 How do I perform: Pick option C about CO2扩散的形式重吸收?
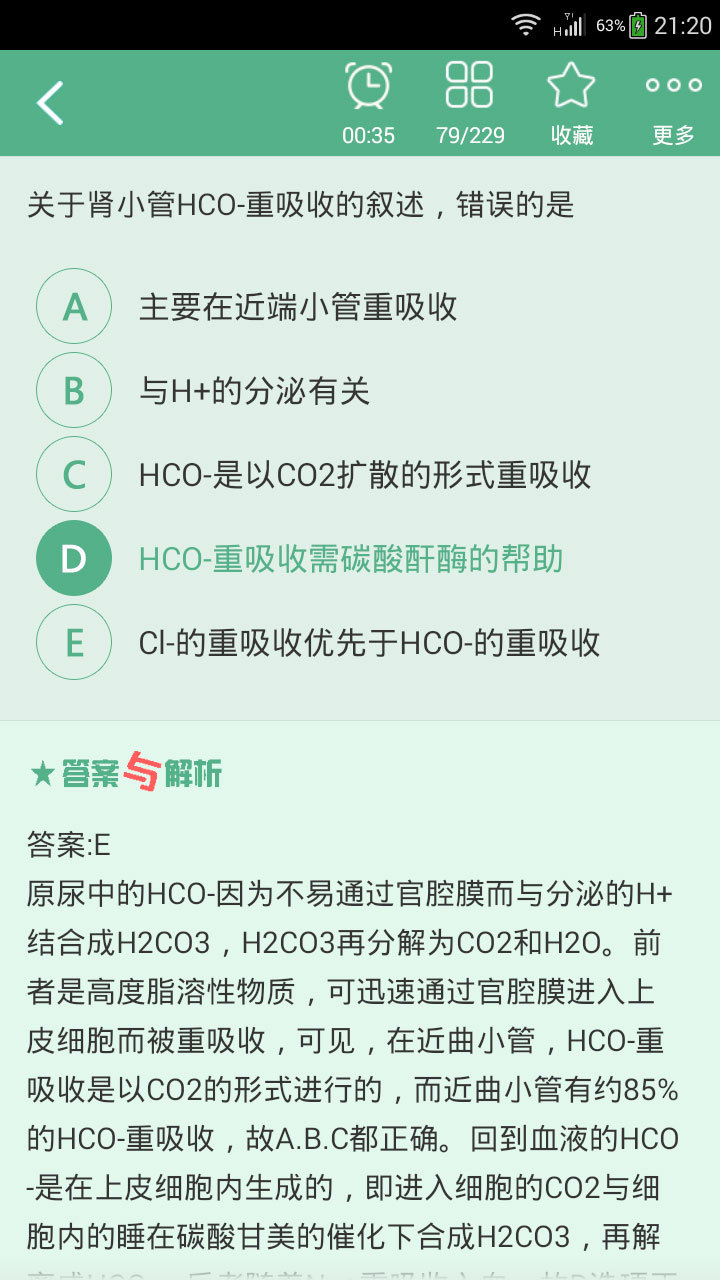74,474
